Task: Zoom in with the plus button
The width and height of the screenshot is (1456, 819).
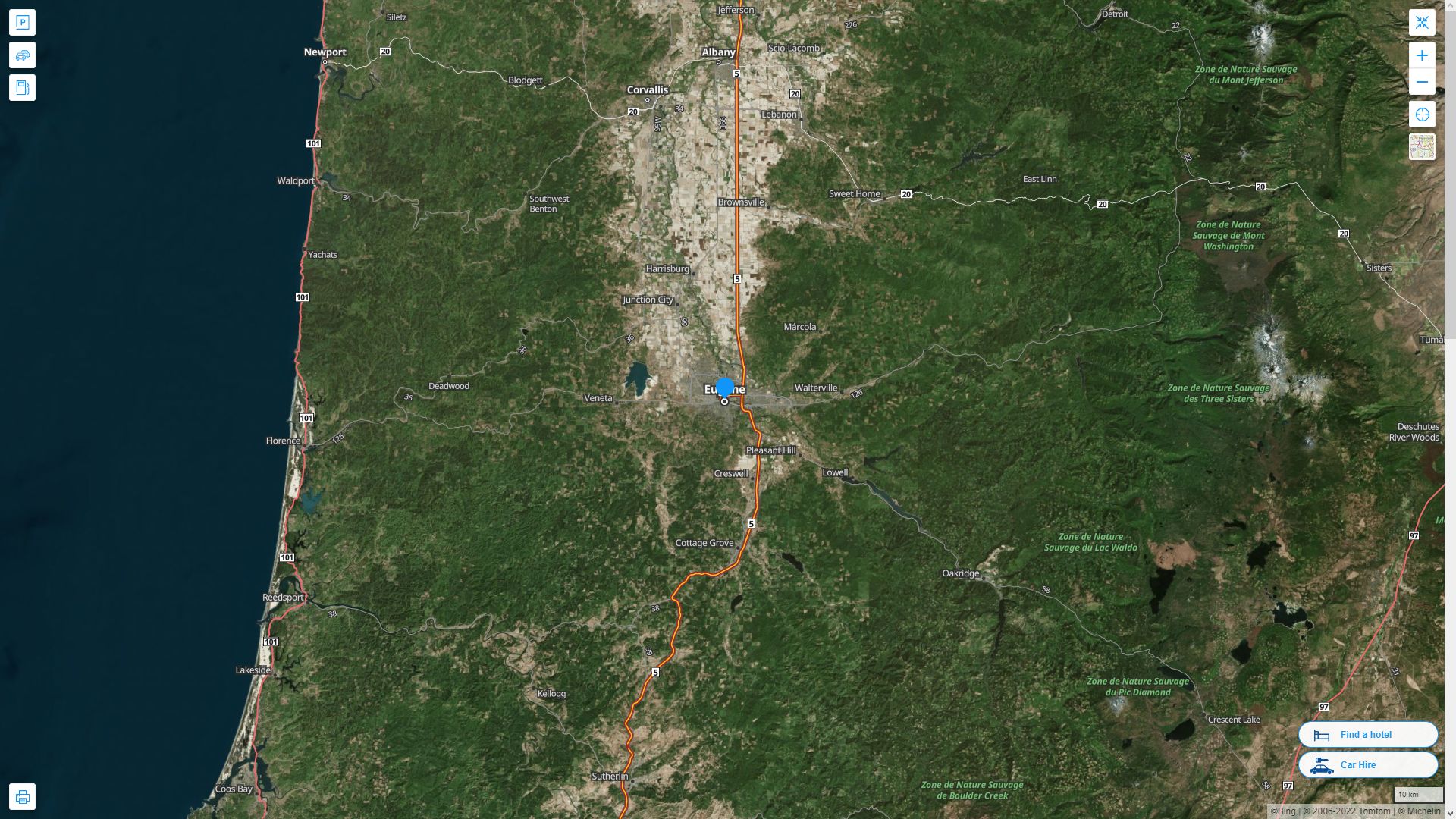Action: pyautogui.click(x=1422, y=55)
